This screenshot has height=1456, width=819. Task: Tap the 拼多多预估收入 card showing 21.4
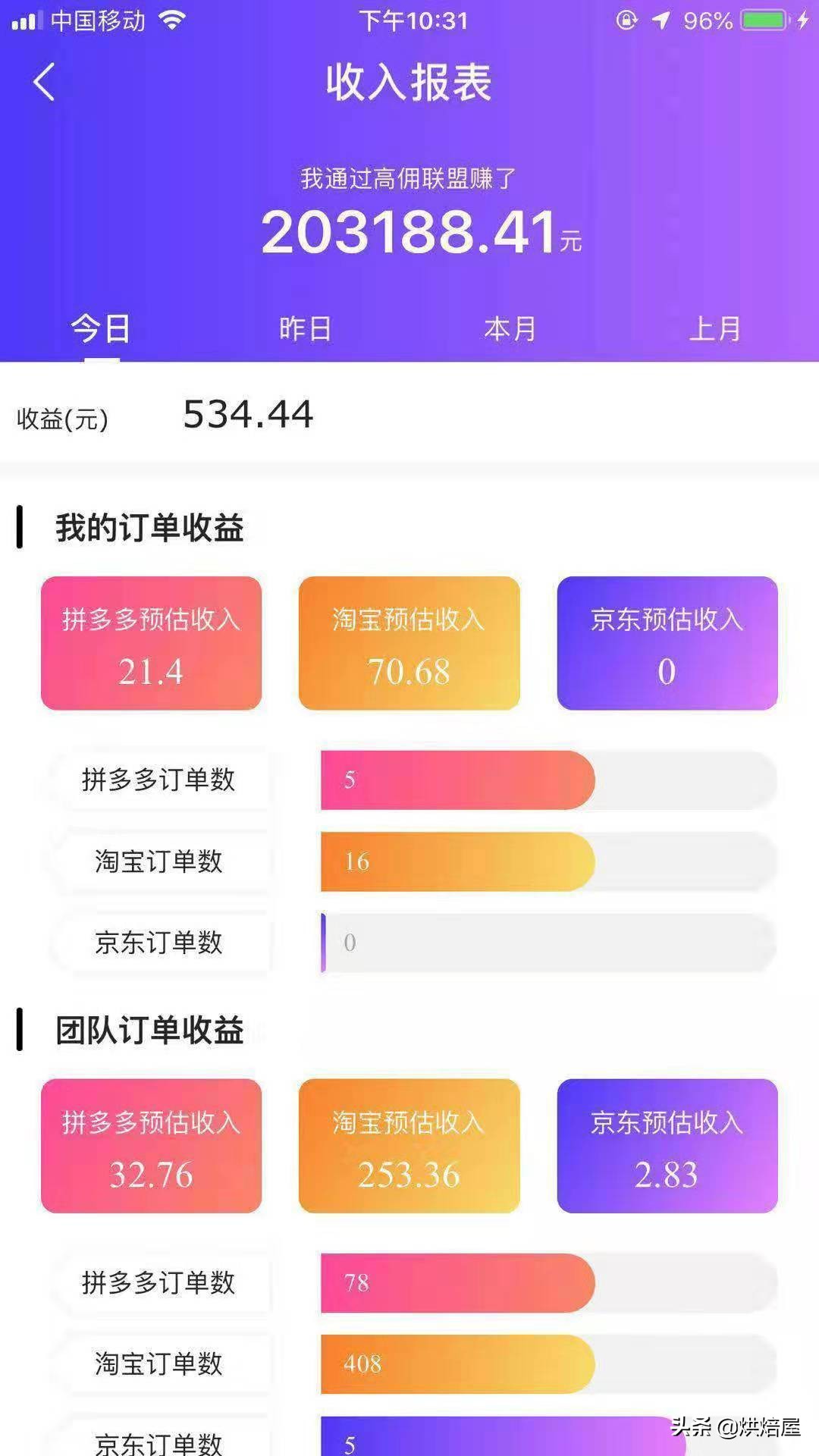151,642
